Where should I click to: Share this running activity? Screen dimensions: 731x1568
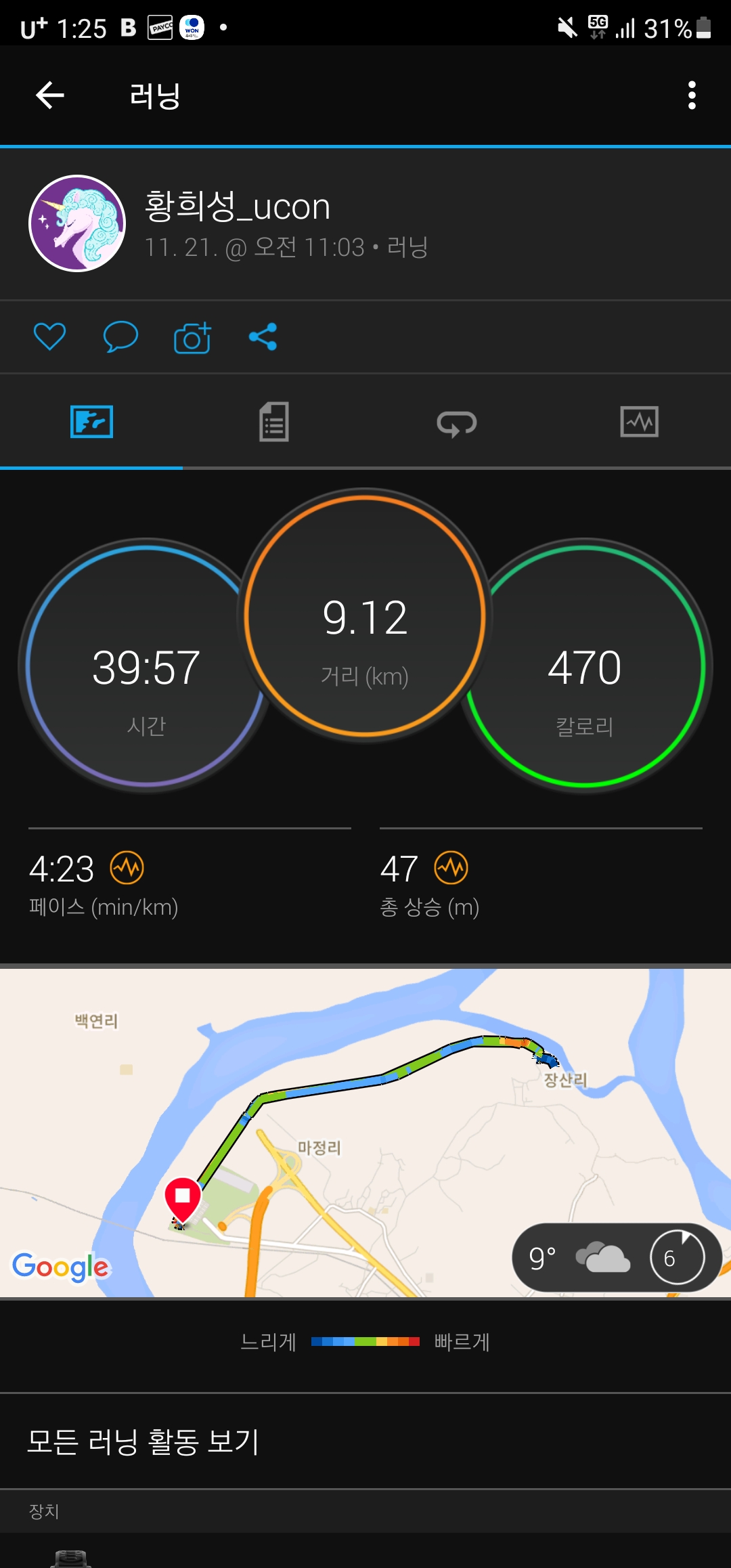click(263, 336)
